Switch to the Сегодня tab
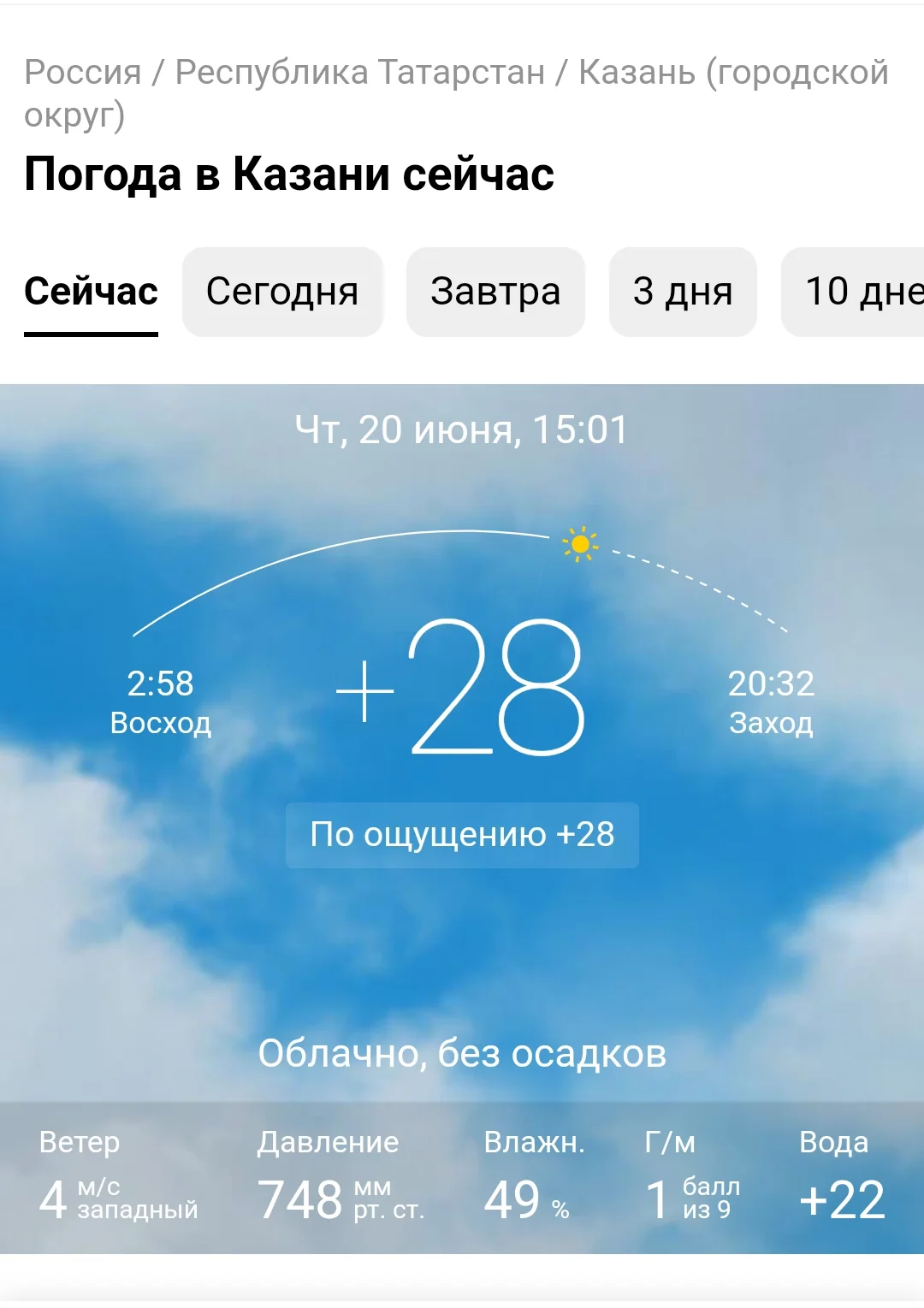The height and width of the screenshot is (1308, 924). coord(282,292)
